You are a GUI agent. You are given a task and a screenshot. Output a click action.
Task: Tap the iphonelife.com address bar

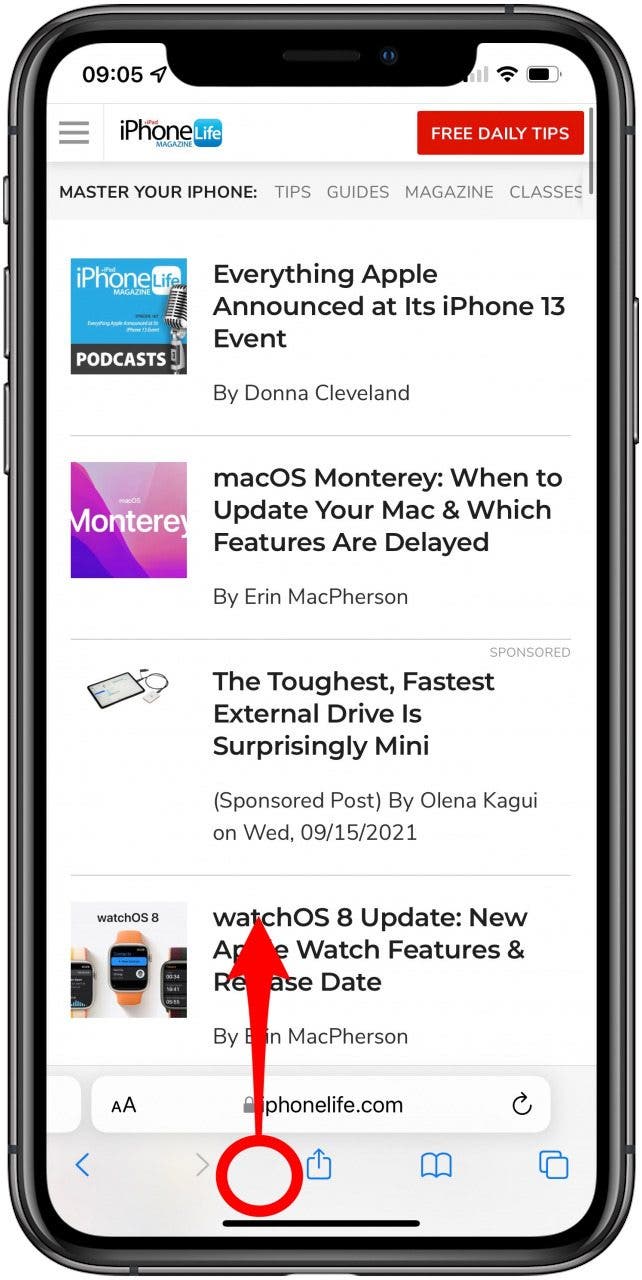tap(325, 1105)
